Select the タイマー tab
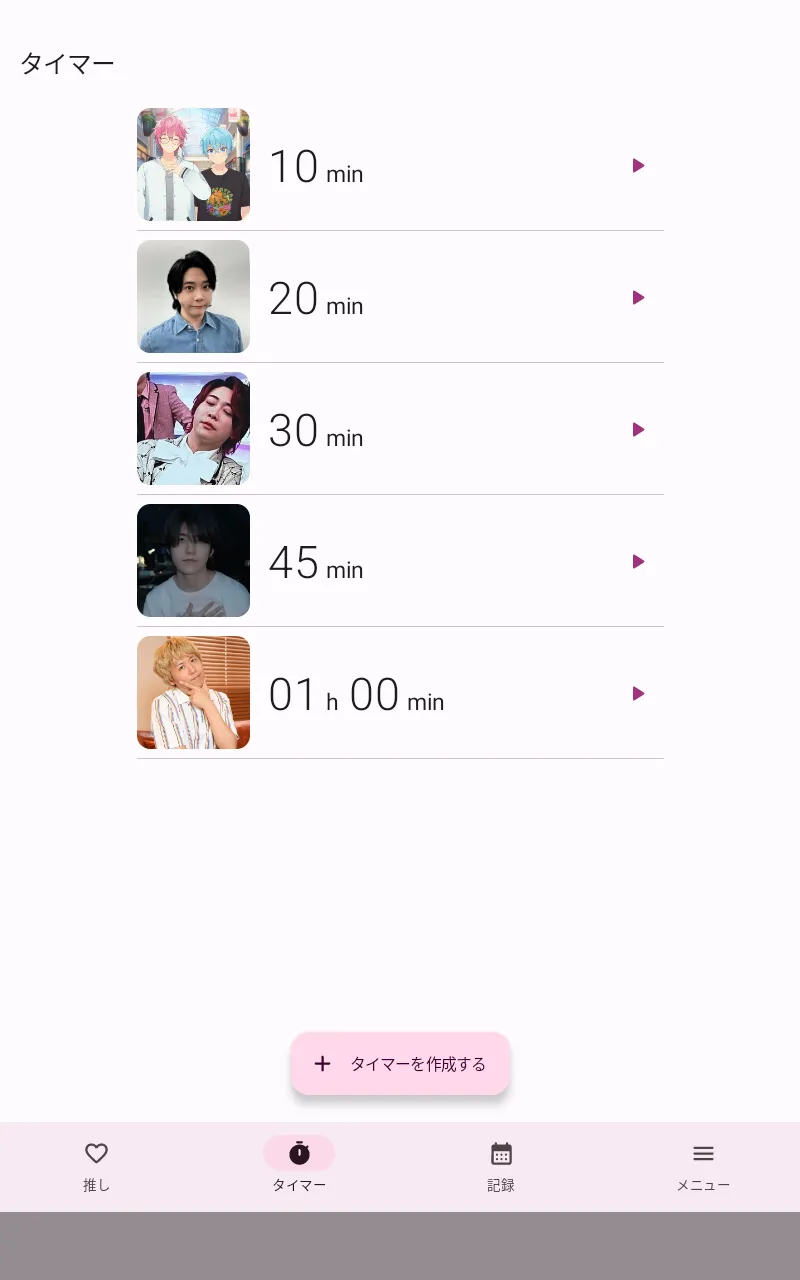Image resolution: width=800 pixels, height=1280 pixels. [299, 1167]
